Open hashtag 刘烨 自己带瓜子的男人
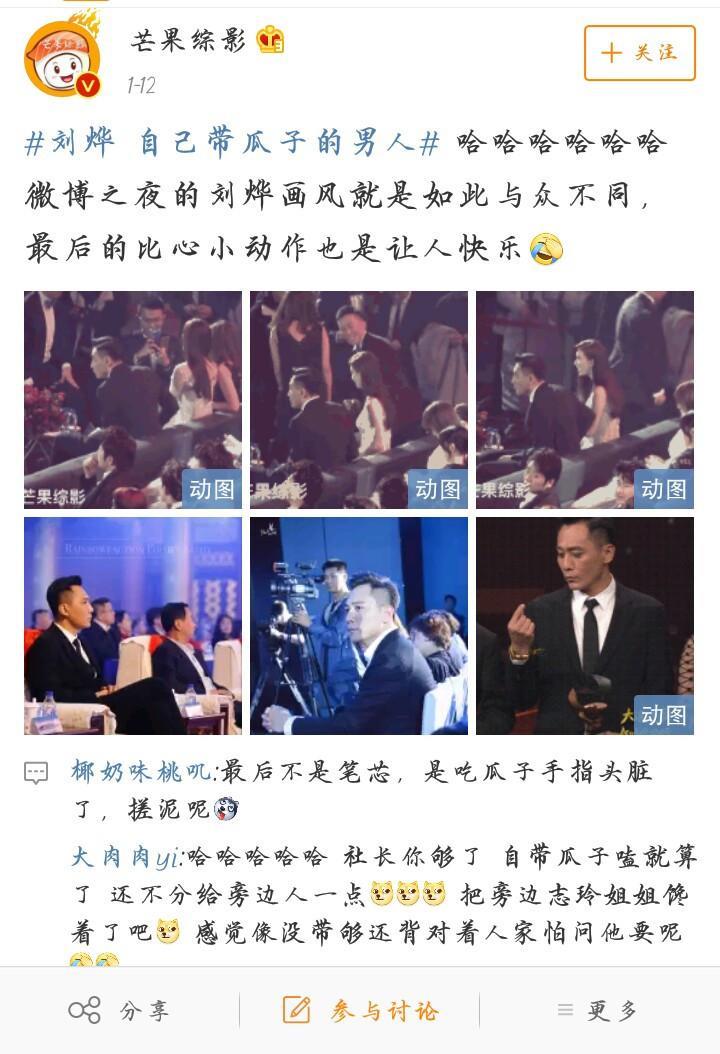This screenshot has height=1054, width=720. pyautogui.click(x=232, y=143)
